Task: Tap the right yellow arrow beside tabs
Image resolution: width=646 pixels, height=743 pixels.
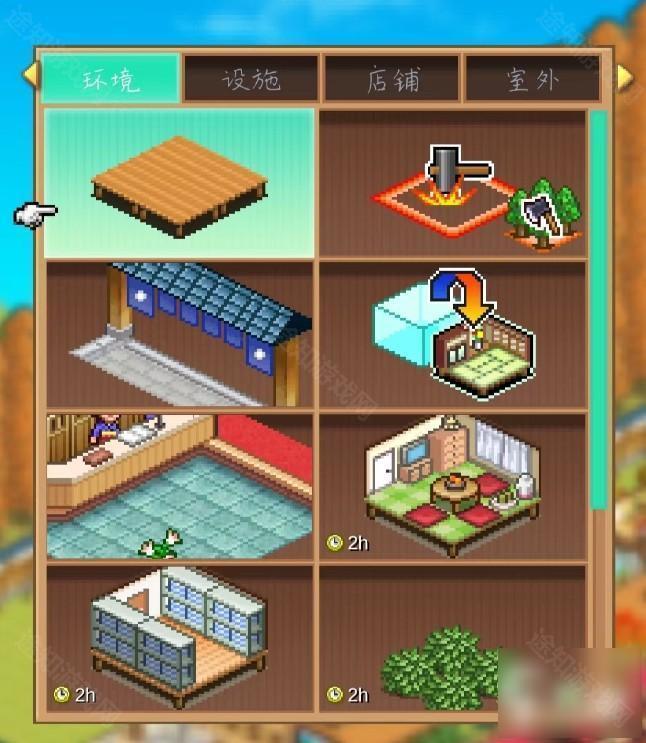Action: tap(623, 77)
